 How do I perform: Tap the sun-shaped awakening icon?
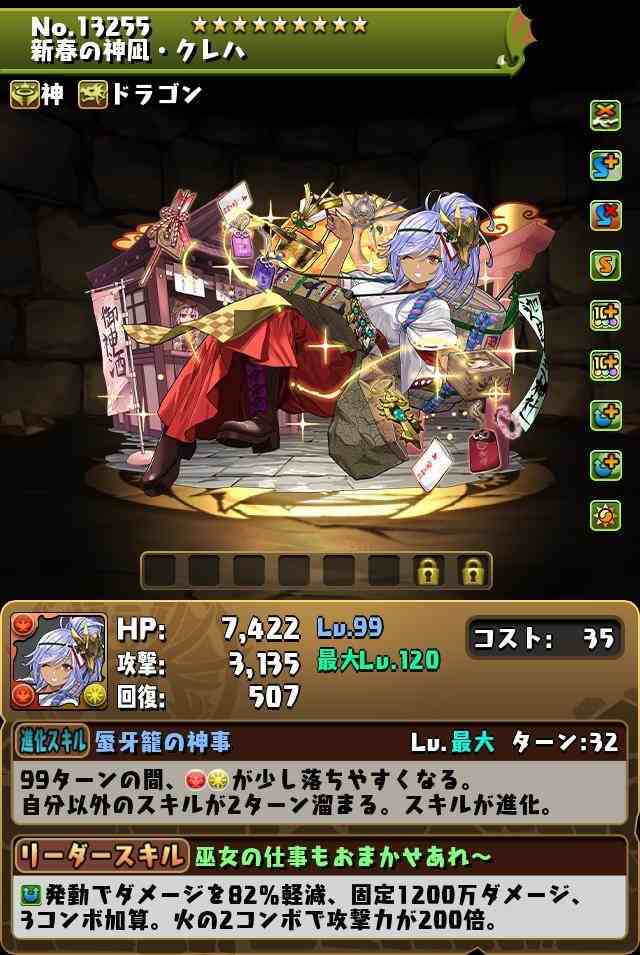605,514
